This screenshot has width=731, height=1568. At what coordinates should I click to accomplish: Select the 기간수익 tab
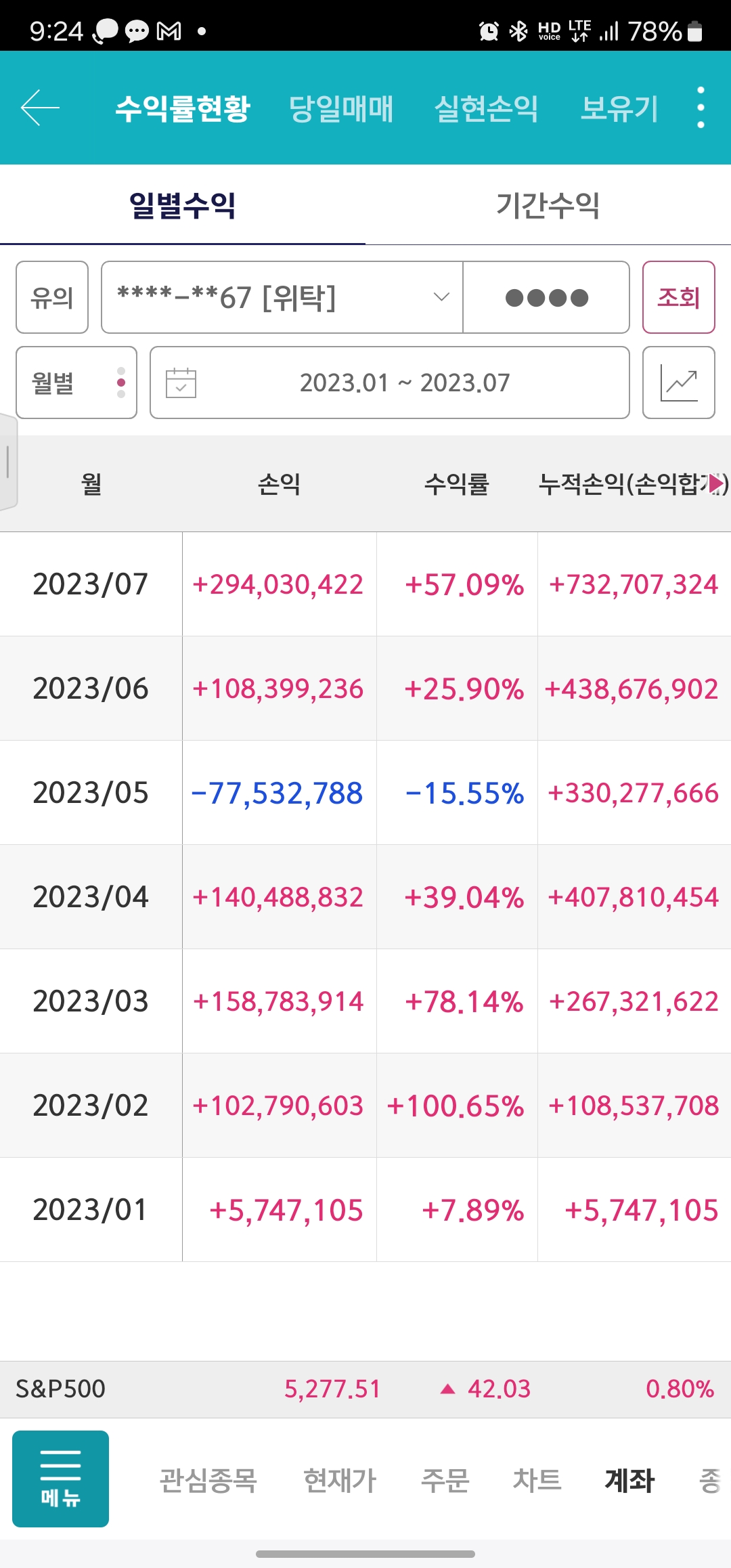548,205
